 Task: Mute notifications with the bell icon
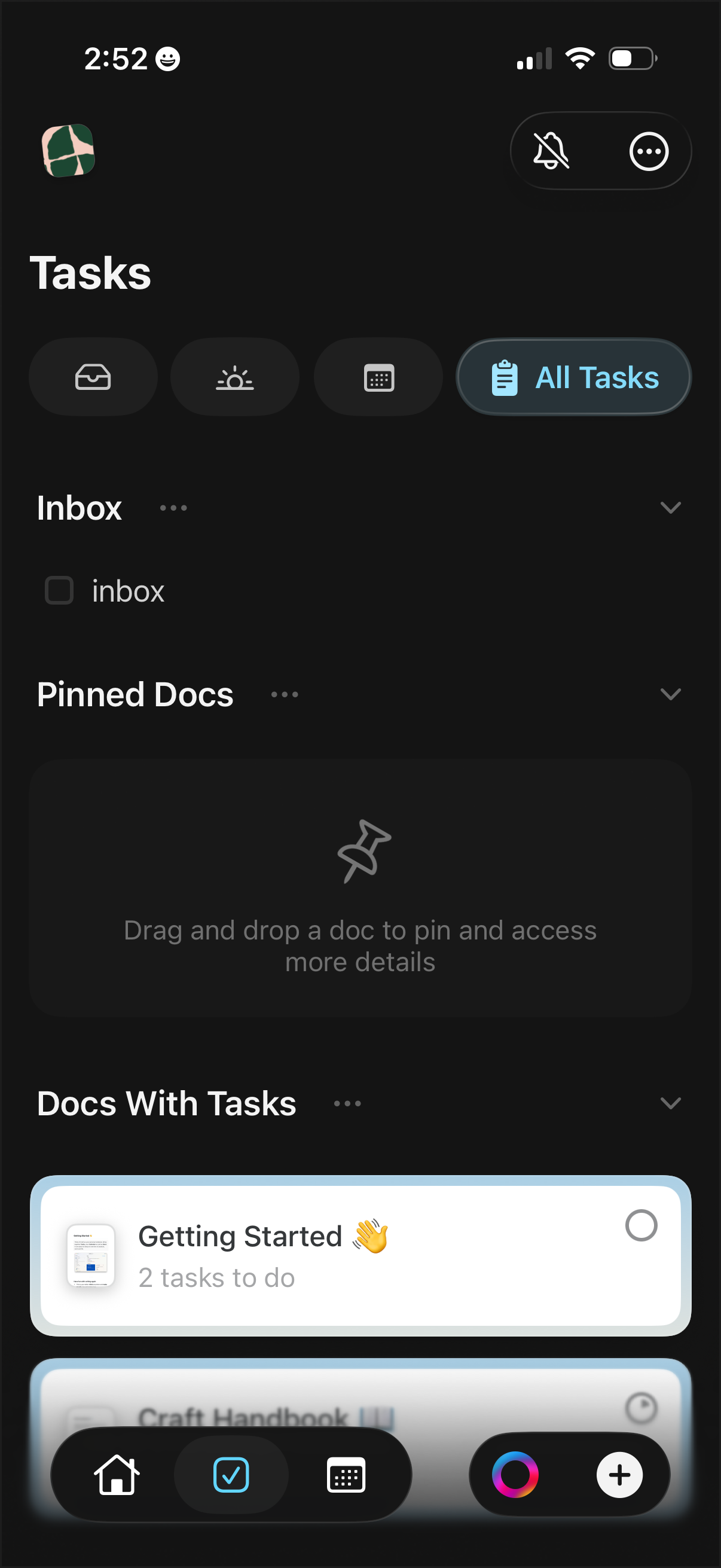pyautogui.click(x=551, y=151)
